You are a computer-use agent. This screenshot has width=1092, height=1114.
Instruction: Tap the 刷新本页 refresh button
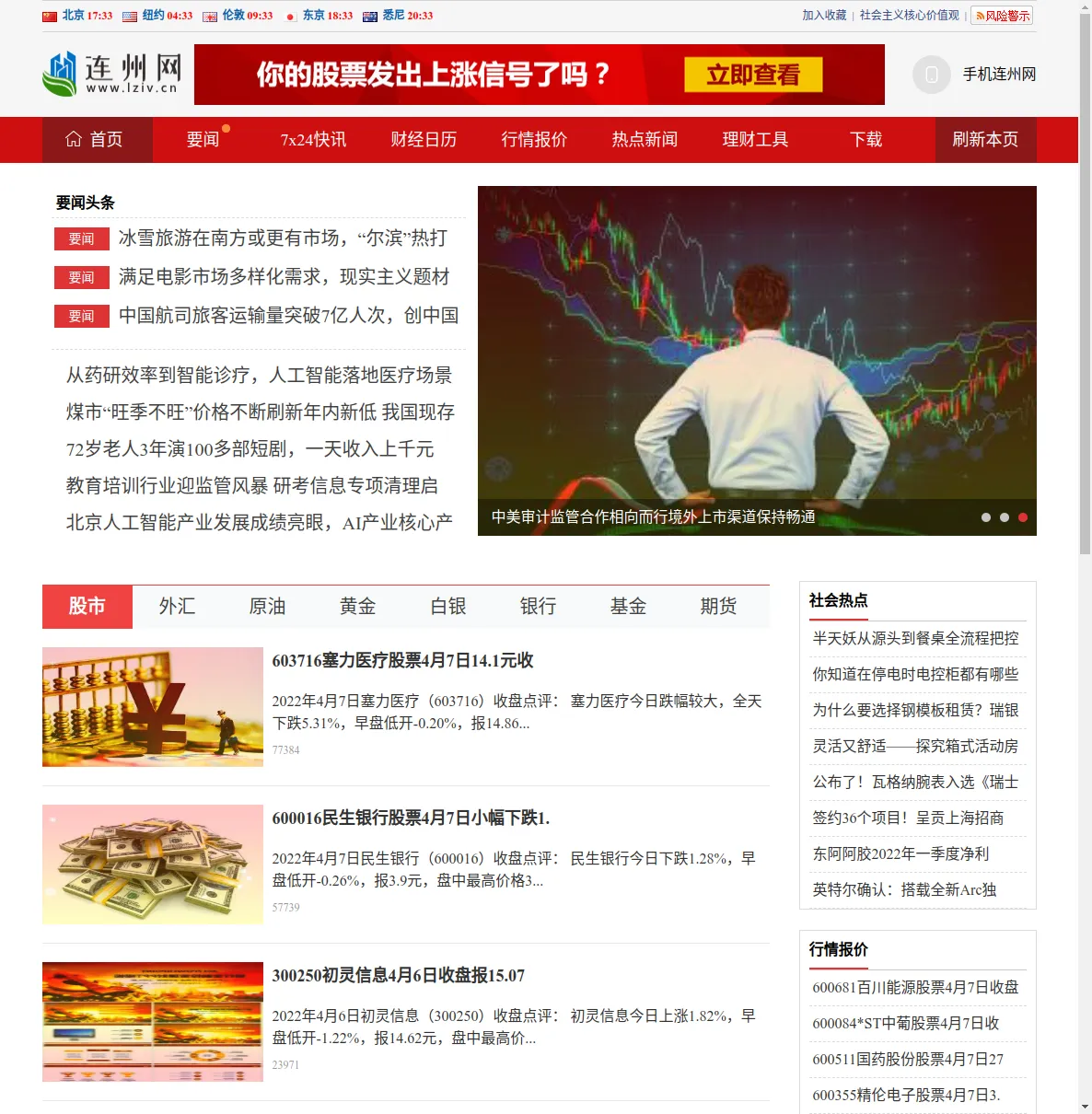click(x=985, y=140)
